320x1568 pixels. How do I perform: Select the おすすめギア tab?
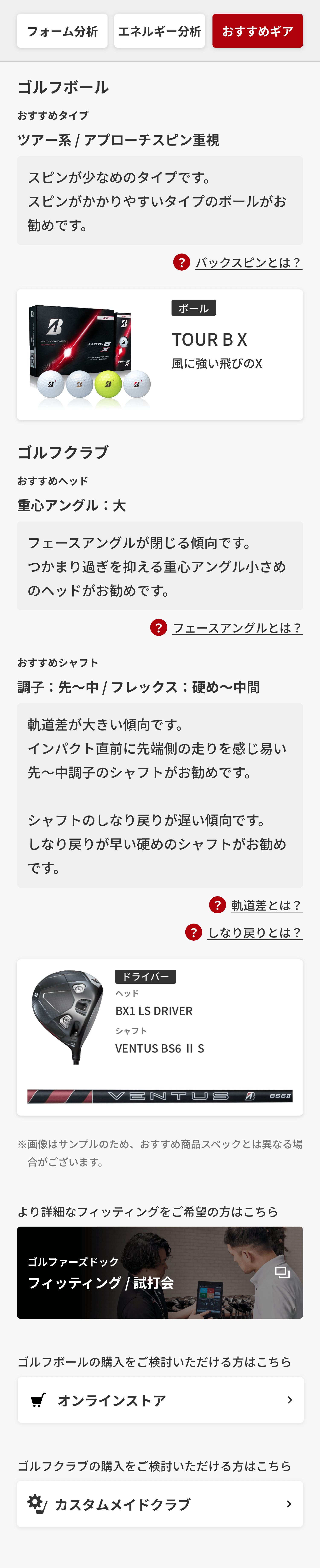[257, 31]
